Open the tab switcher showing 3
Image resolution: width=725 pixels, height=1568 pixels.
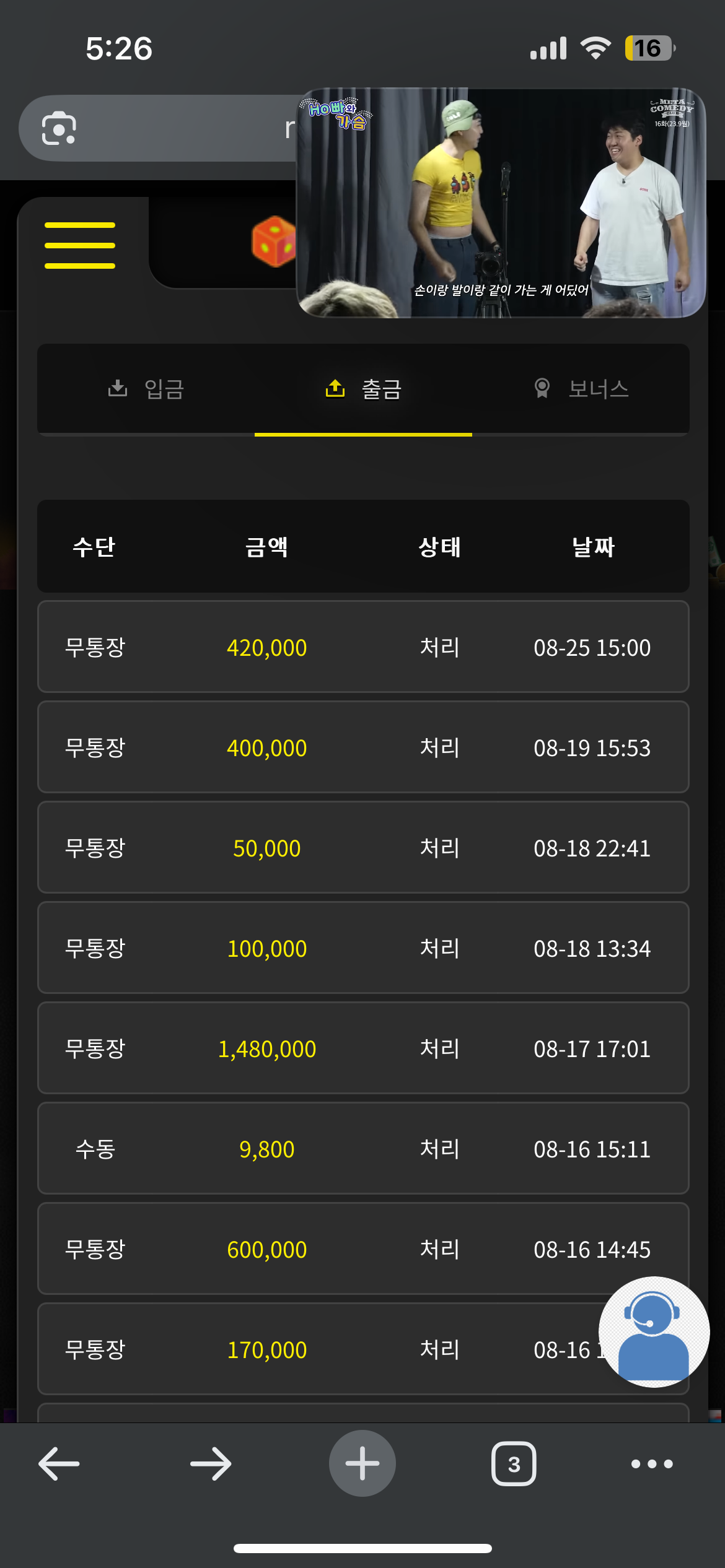[x=514, y=1464]
